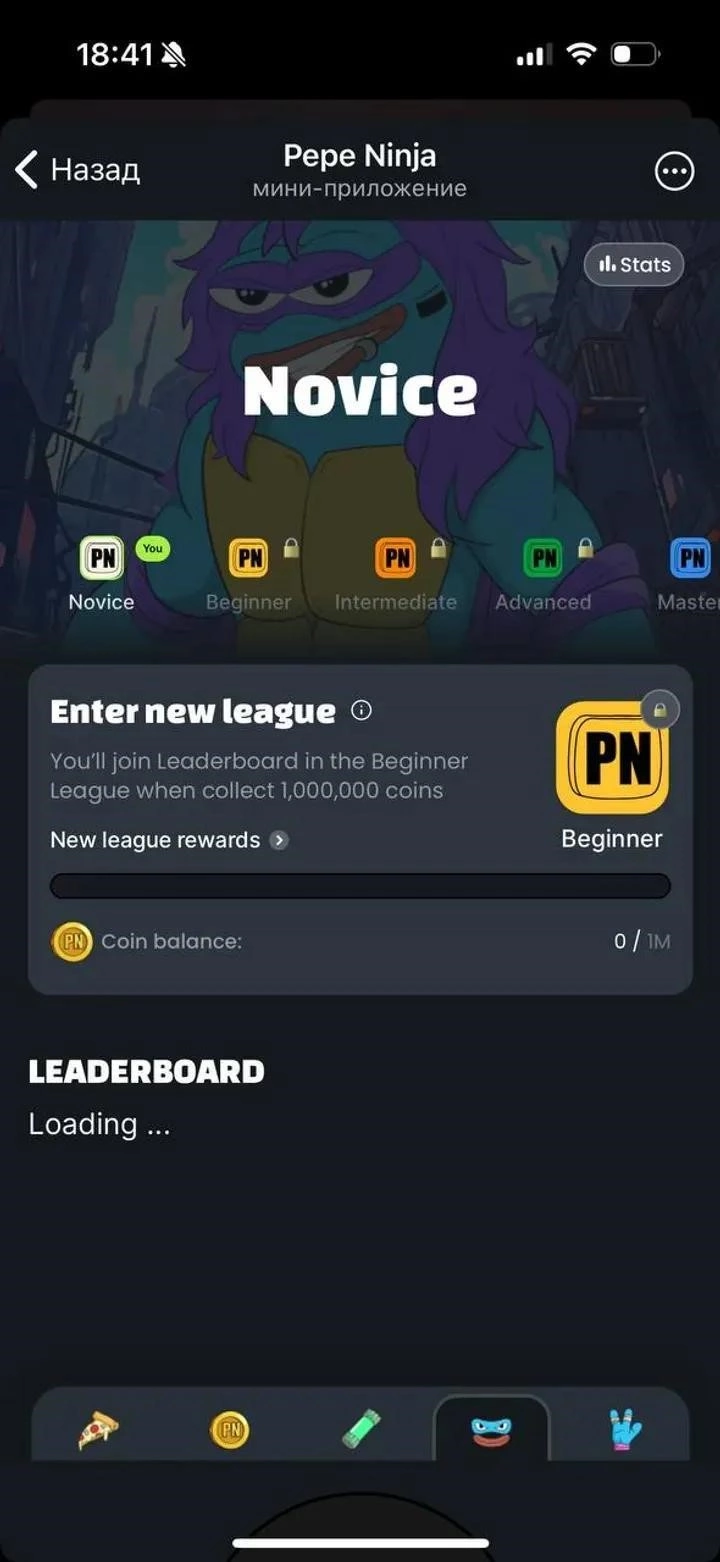This screenshot has height=1562, width=720.
Task: Select the locked Advanced league
Action: (x=543, y=574)
